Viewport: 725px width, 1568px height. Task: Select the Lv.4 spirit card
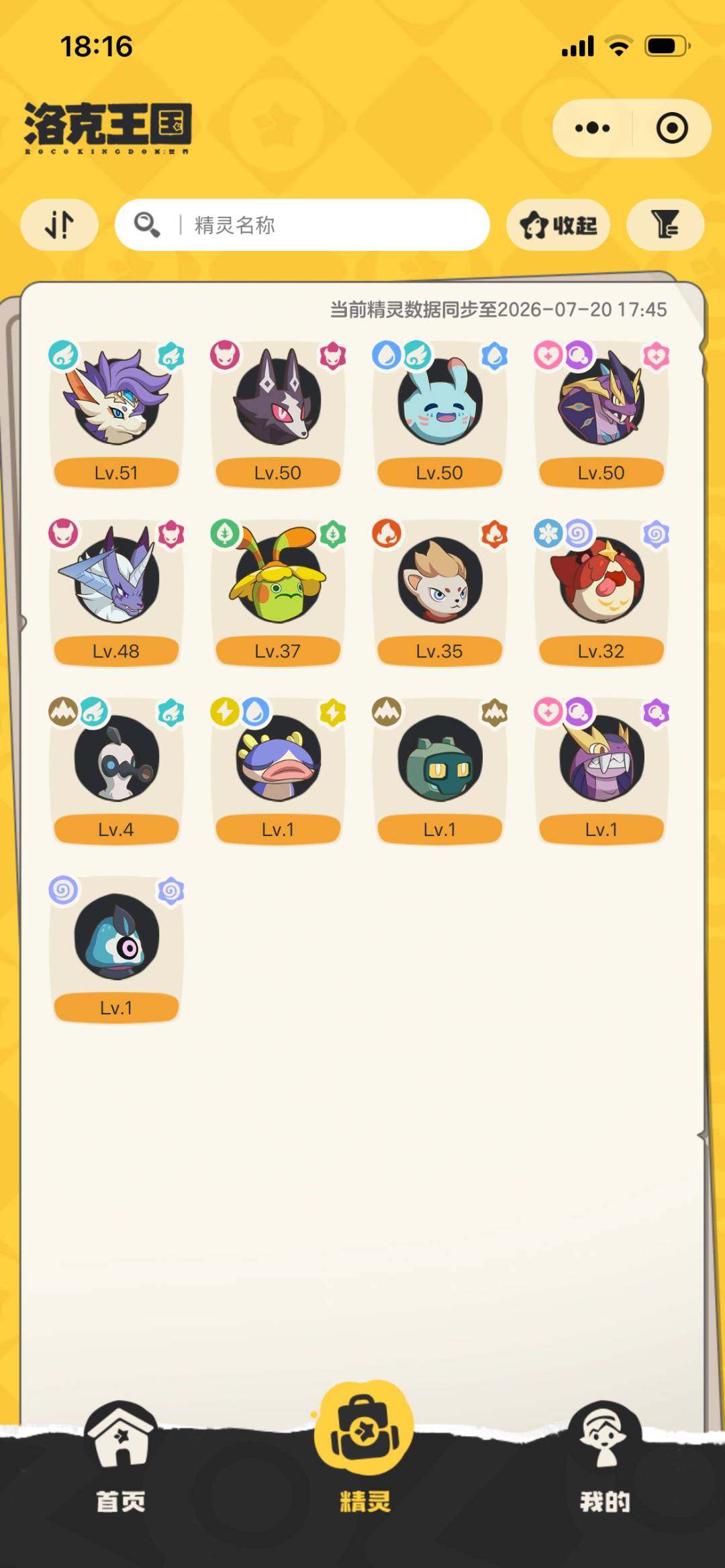(116, 771)
